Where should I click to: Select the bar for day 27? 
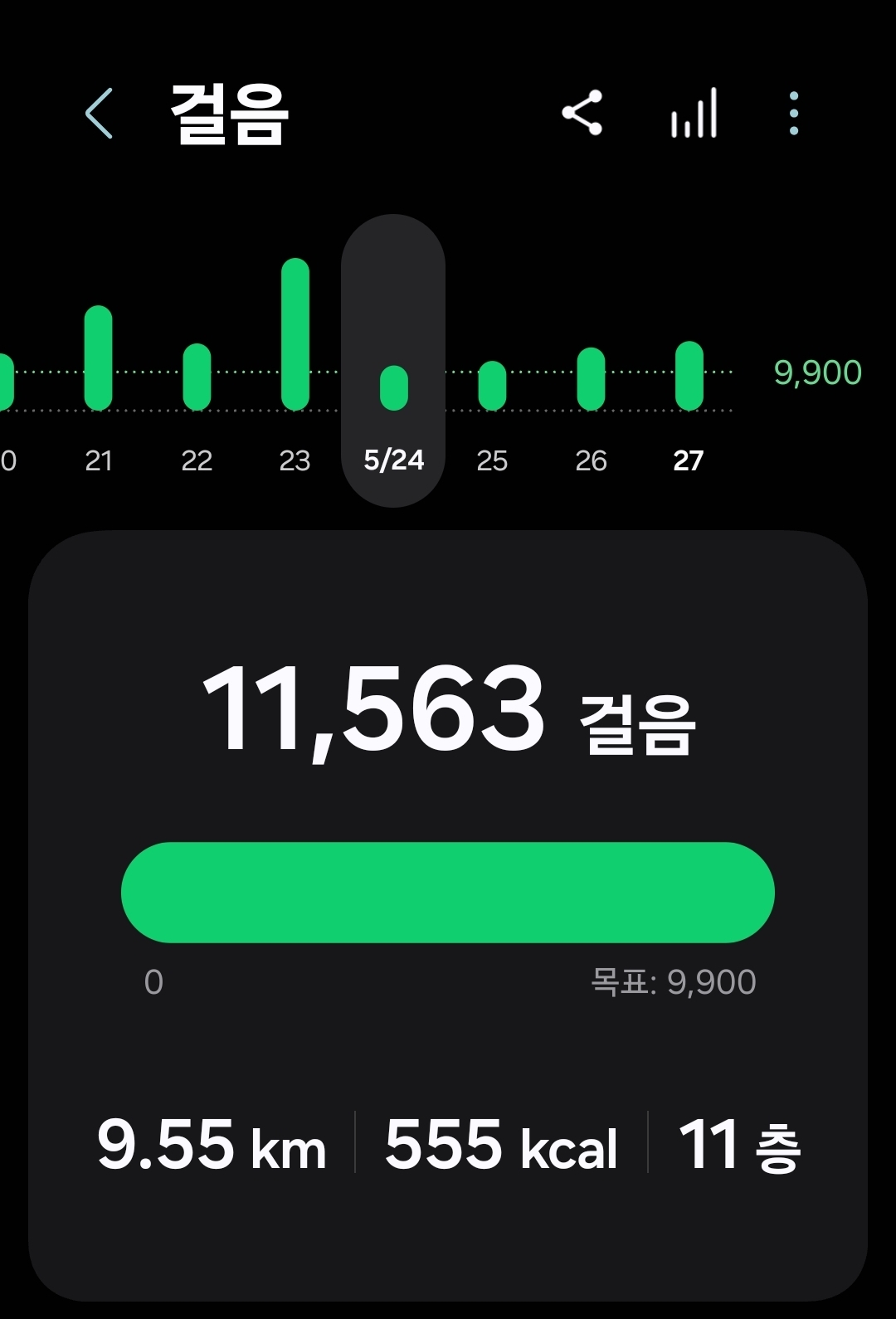tap(689, 376)
